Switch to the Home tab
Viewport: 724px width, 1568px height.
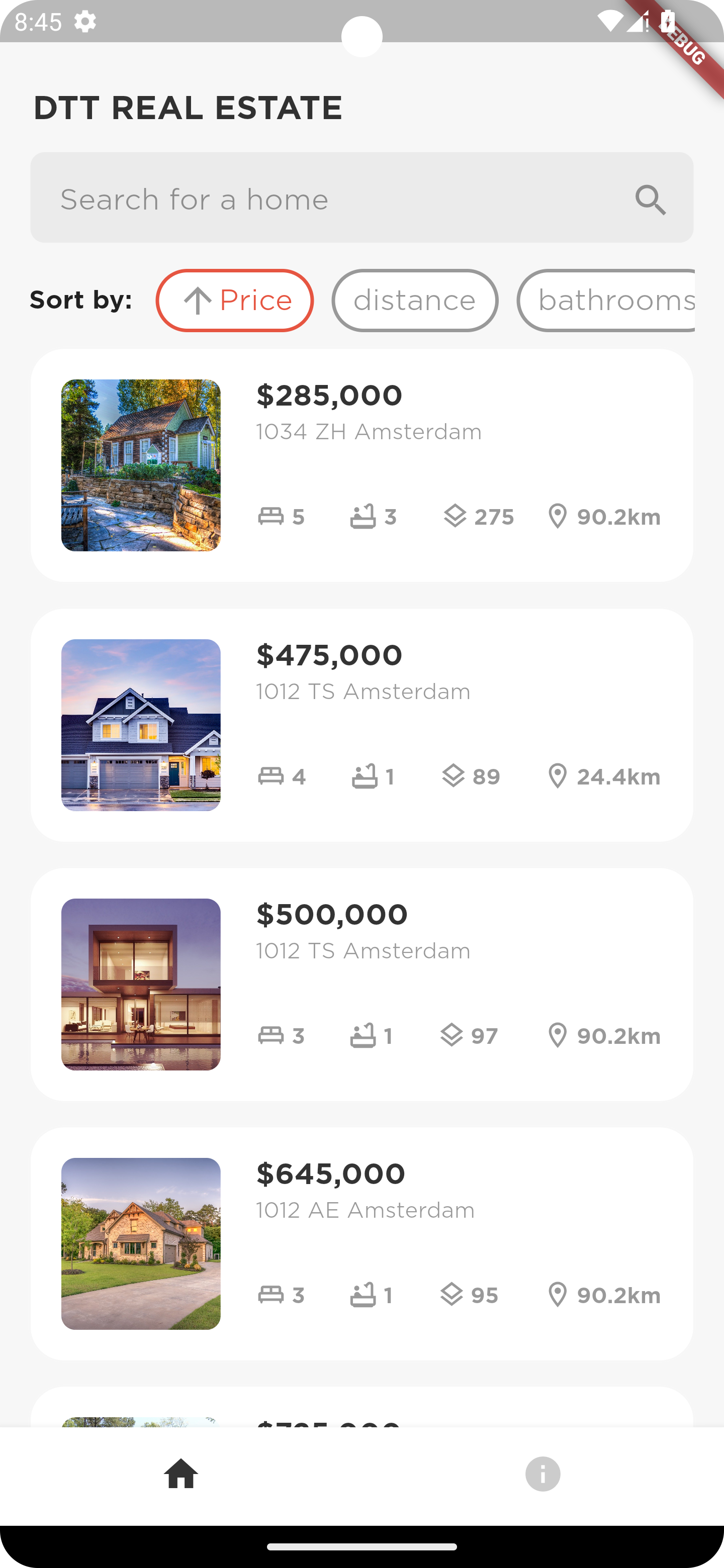pos(181,1475)
